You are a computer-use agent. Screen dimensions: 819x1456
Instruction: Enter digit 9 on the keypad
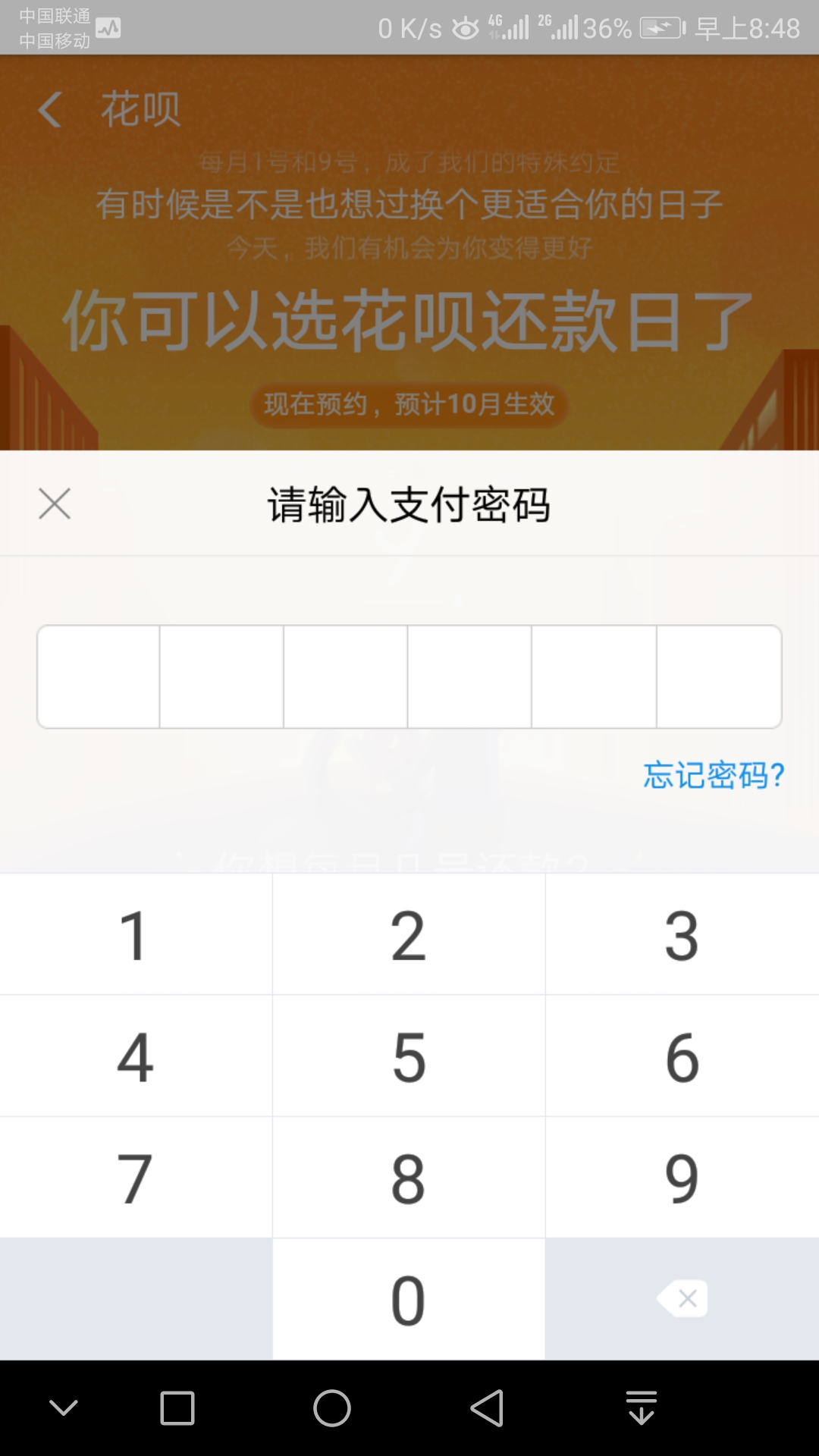coord(681,1177)
